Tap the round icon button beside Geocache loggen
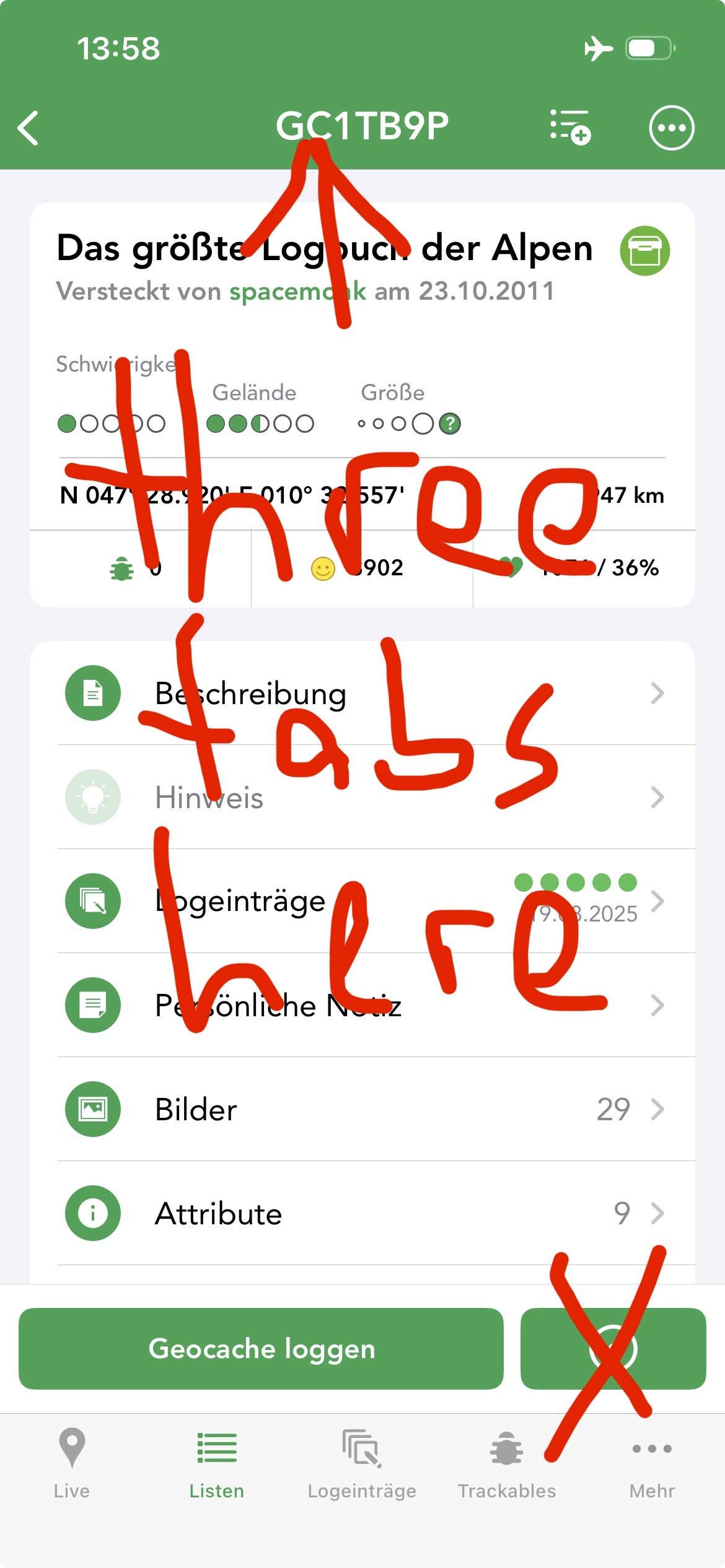Screen dimensions: 725x1568 pos(613,1349)
